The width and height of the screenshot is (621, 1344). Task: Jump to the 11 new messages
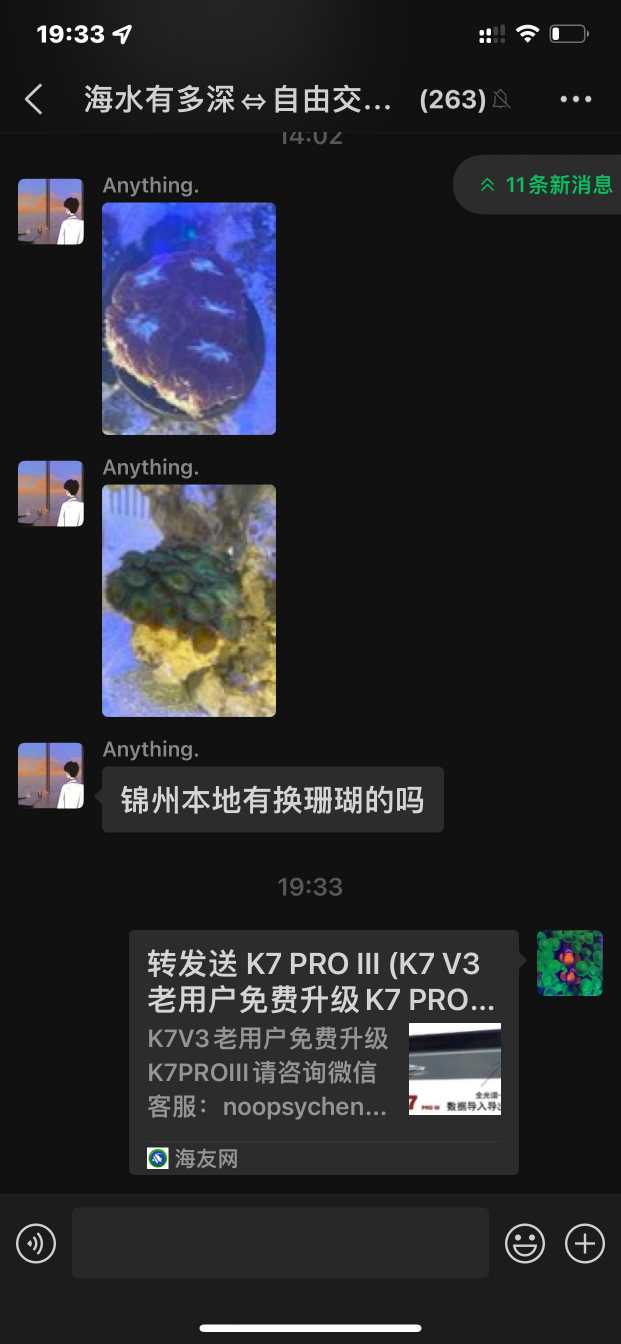click(x=545, y=185)
